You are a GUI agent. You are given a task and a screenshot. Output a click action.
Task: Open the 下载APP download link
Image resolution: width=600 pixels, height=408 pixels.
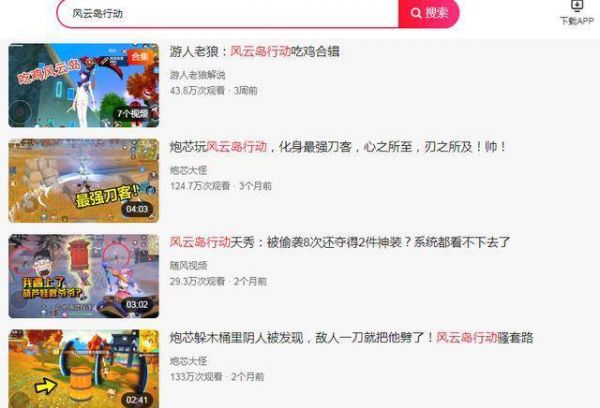click(576, 12)
